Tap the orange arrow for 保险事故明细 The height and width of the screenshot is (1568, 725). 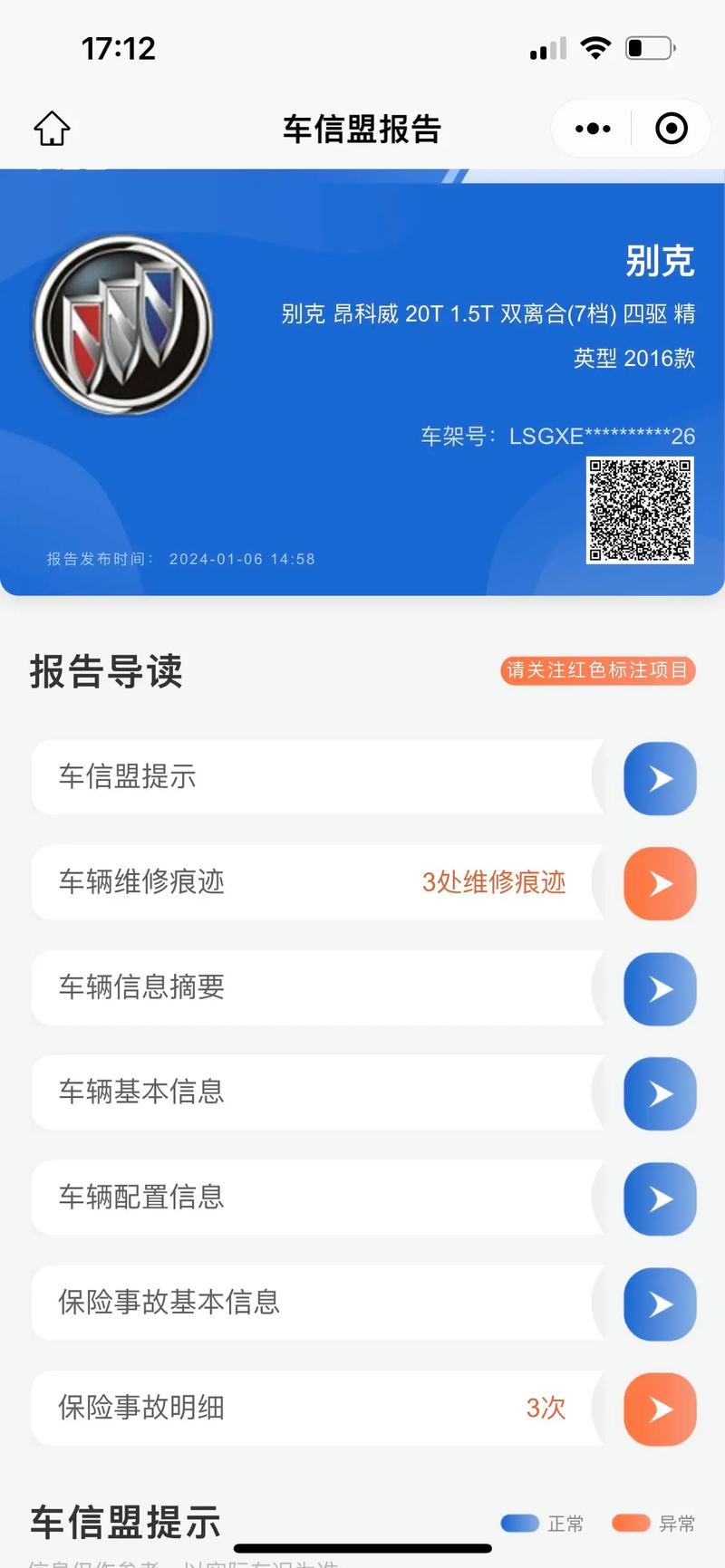point(659,1409)
